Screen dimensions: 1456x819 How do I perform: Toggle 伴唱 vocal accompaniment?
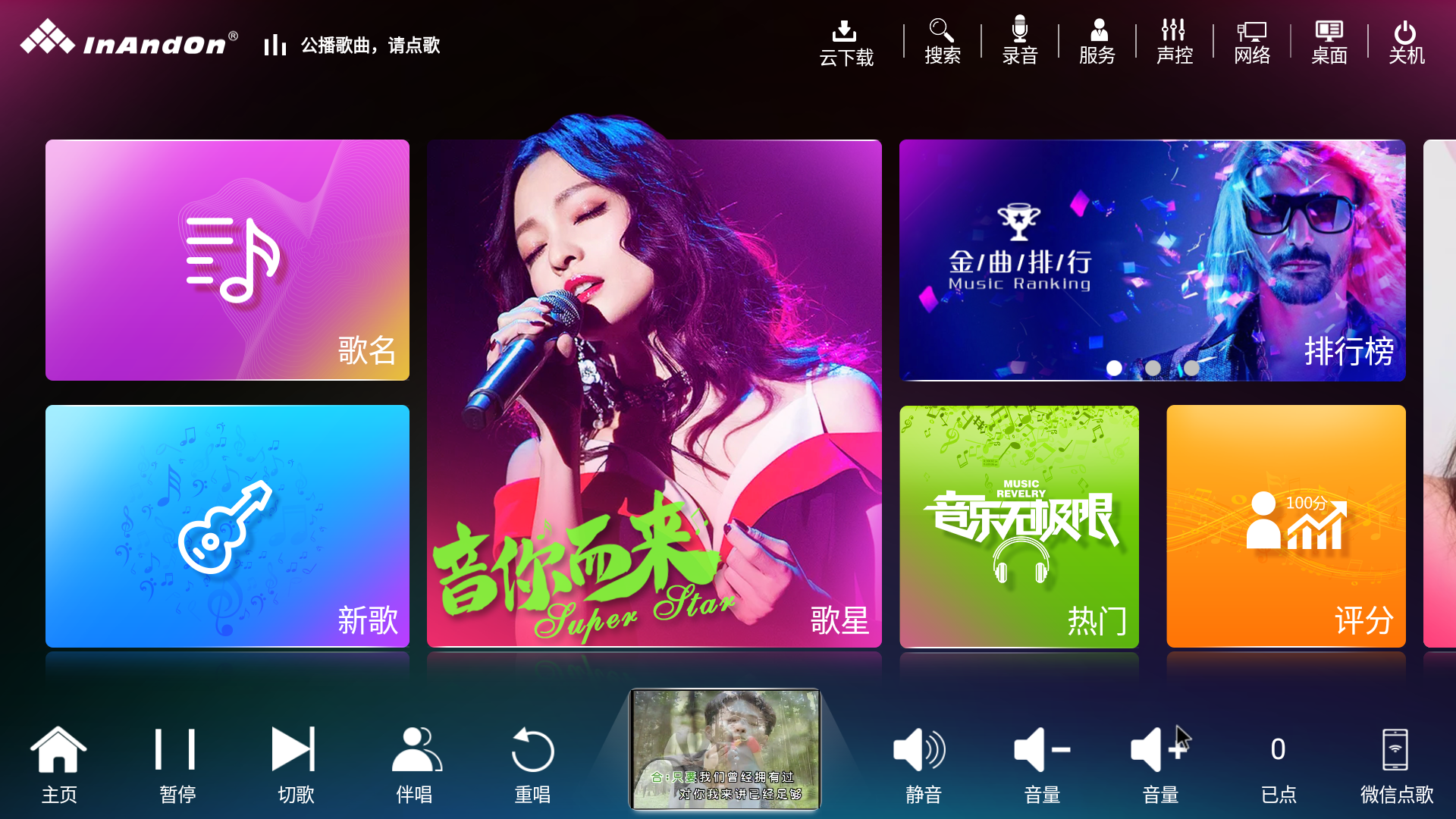[414, 764]
